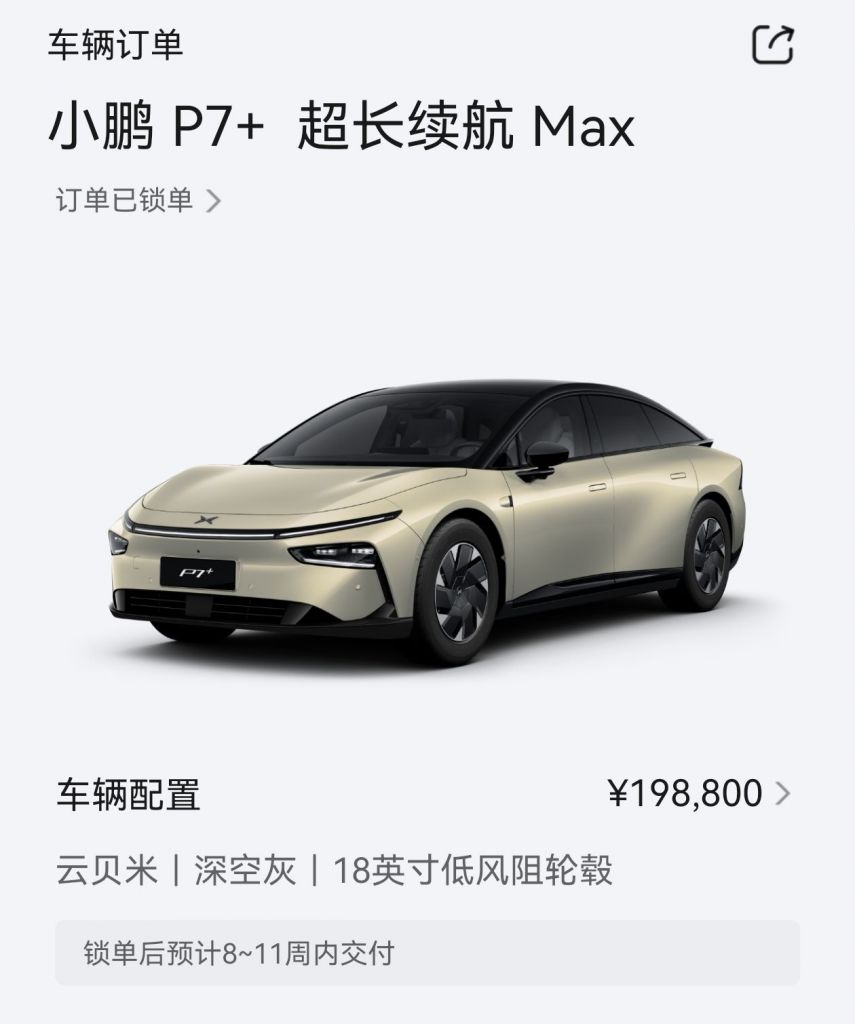The image size is (855, 1024).
Task: Open vehicle configuration price ¥198,800 details
Action: click(698, 794)
